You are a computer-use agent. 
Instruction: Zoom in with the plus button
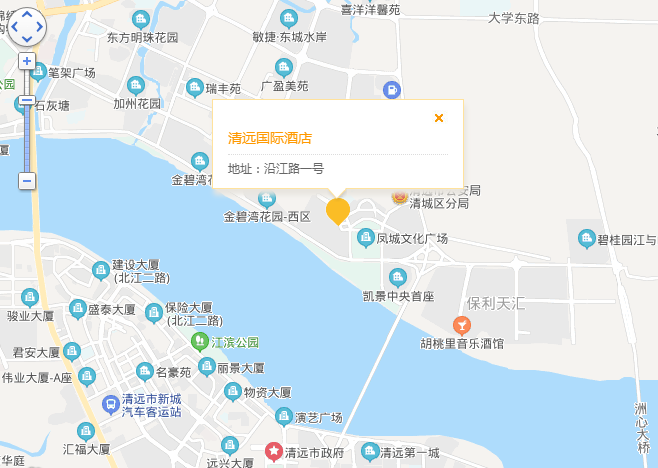pyautogui.click(x=27, y=61)
